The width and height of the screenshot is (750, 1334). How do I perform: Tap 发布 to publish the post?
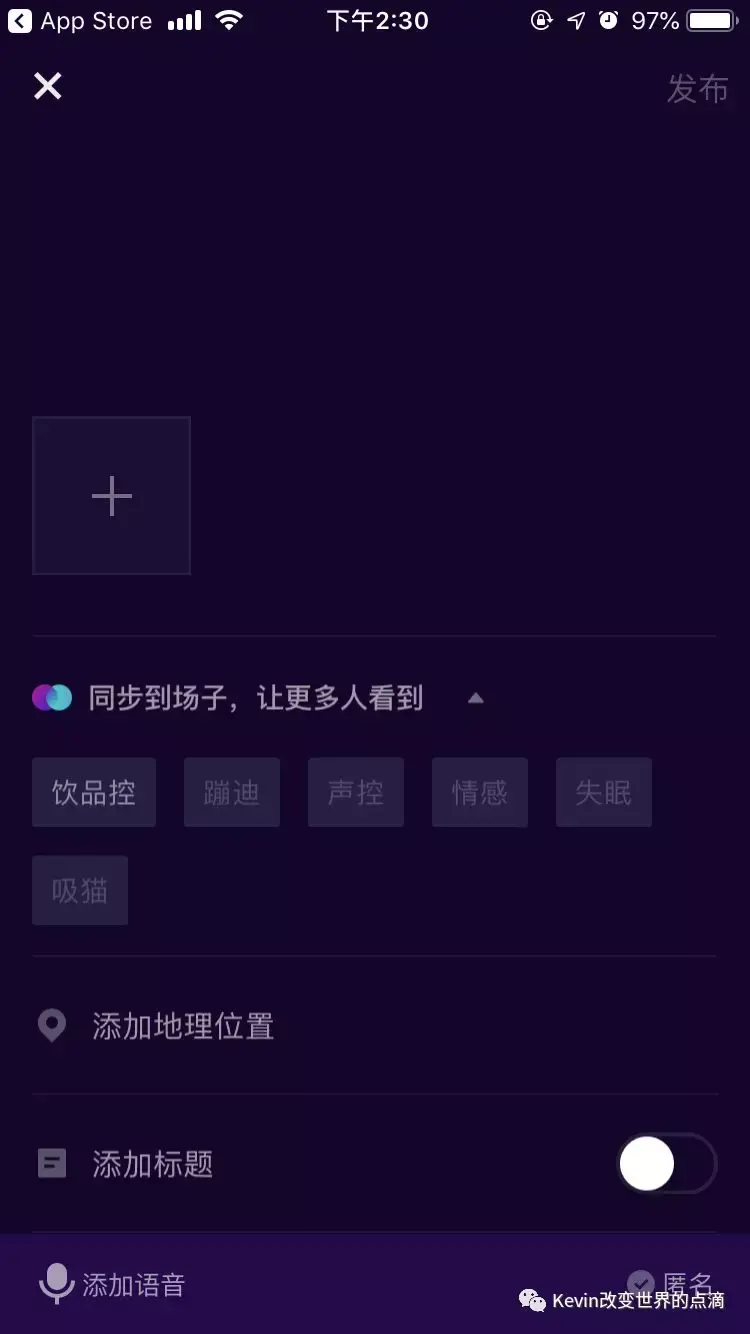pos(697,89)
